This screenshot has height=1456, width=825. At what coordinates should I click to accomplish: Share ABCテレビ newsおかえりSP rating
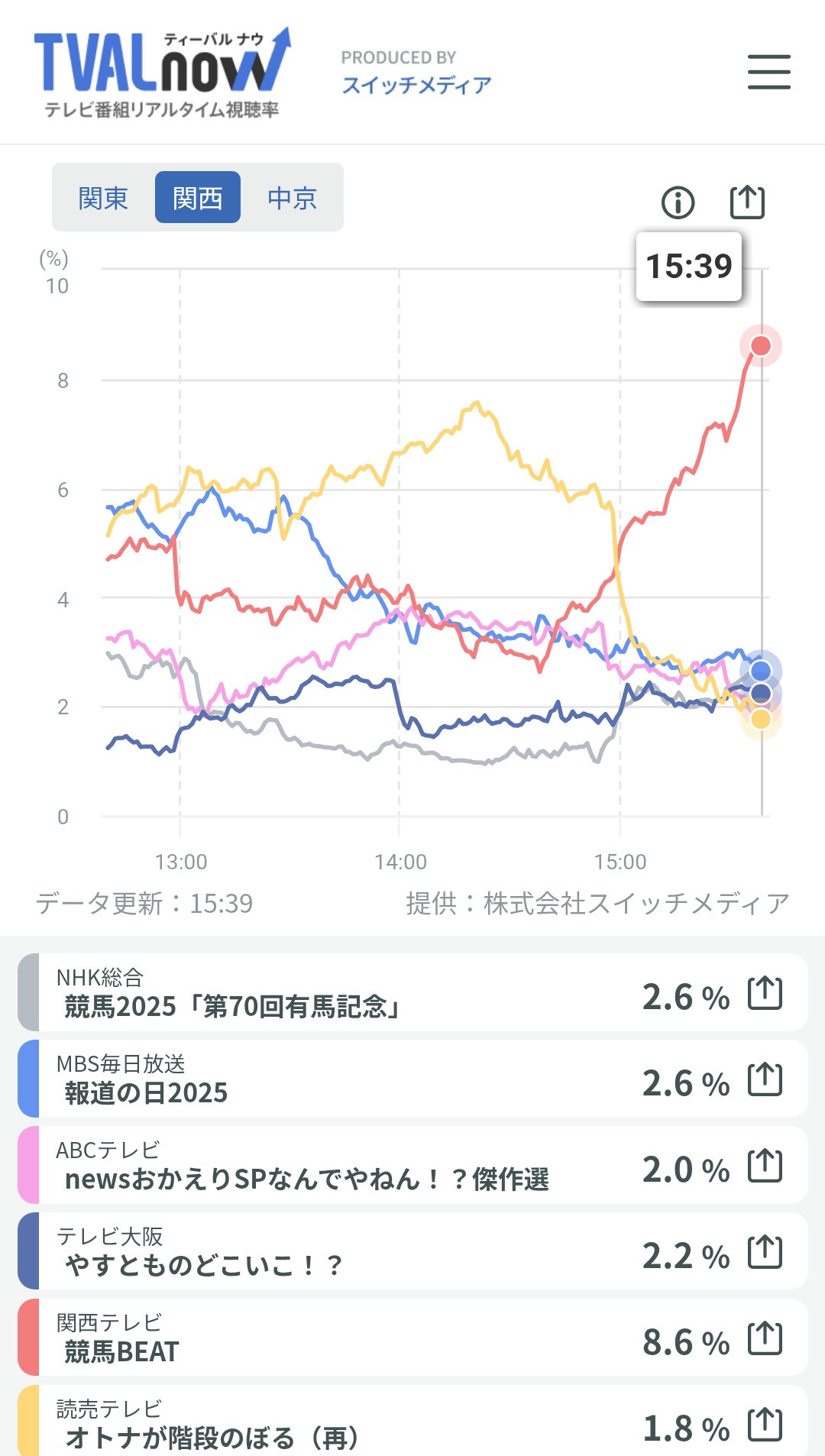tap(765, 1166)
